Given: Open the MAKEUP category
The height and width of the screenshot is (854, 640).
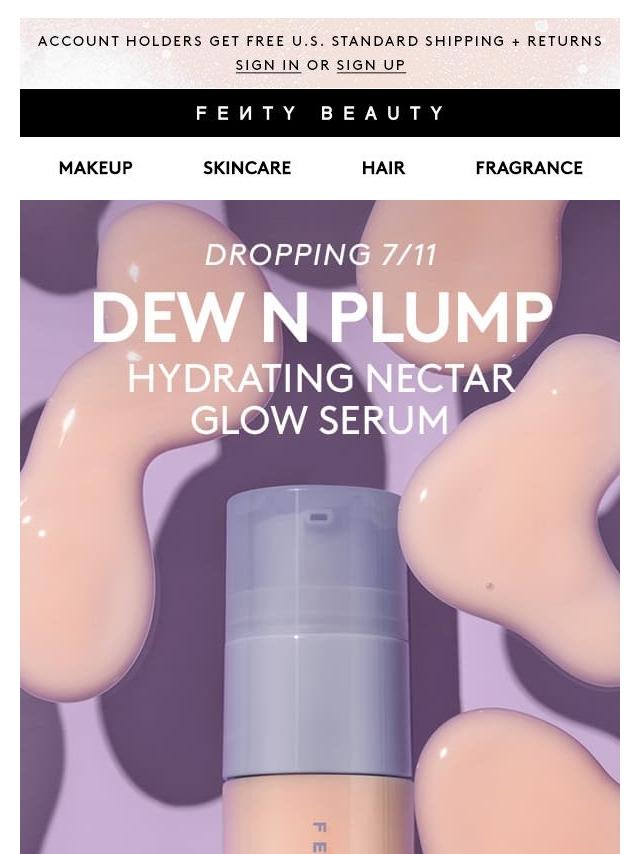Looking at the screenshot, I should (x=96, y=168).
